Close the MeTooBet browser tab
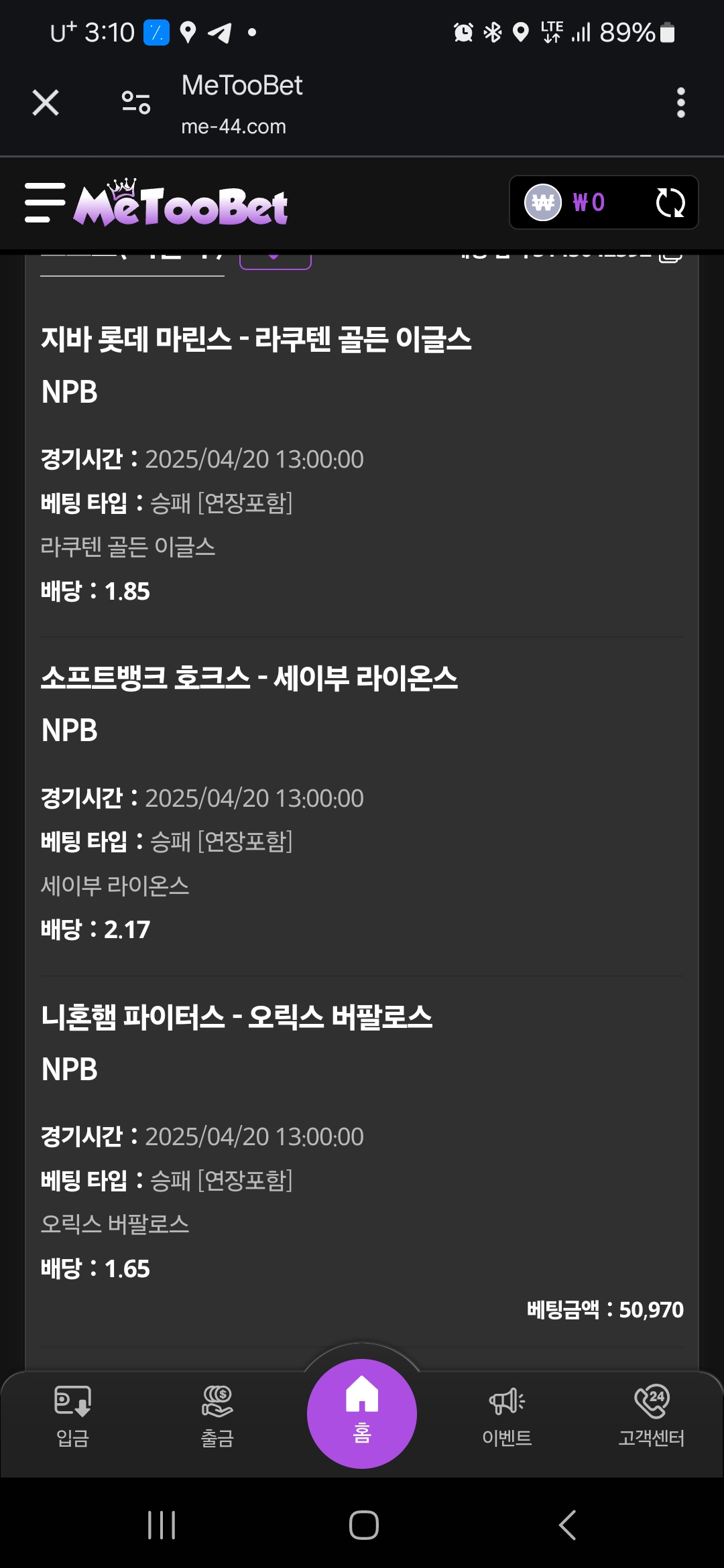This screenshot has width=724, height=1568. coord(46,103)
